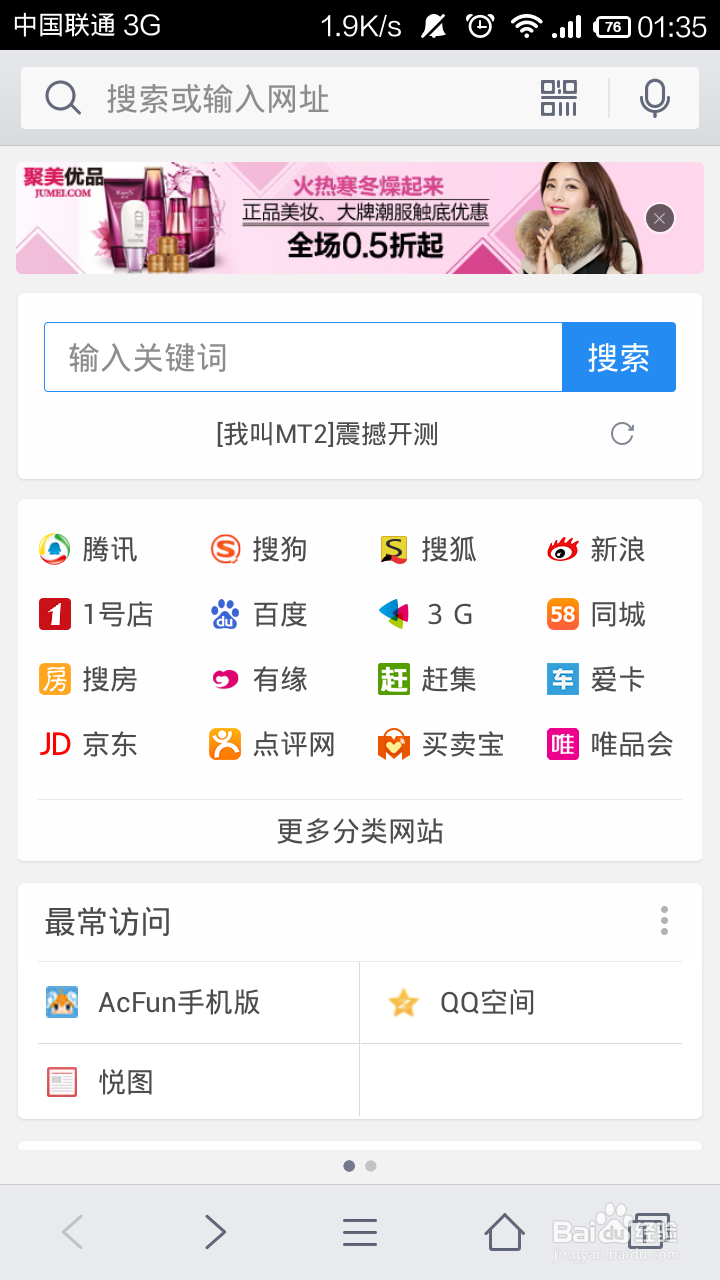Tap the 输入关键词 keyword input field
This screenshot has width=720, height=1280.
[x=300, y=357]
